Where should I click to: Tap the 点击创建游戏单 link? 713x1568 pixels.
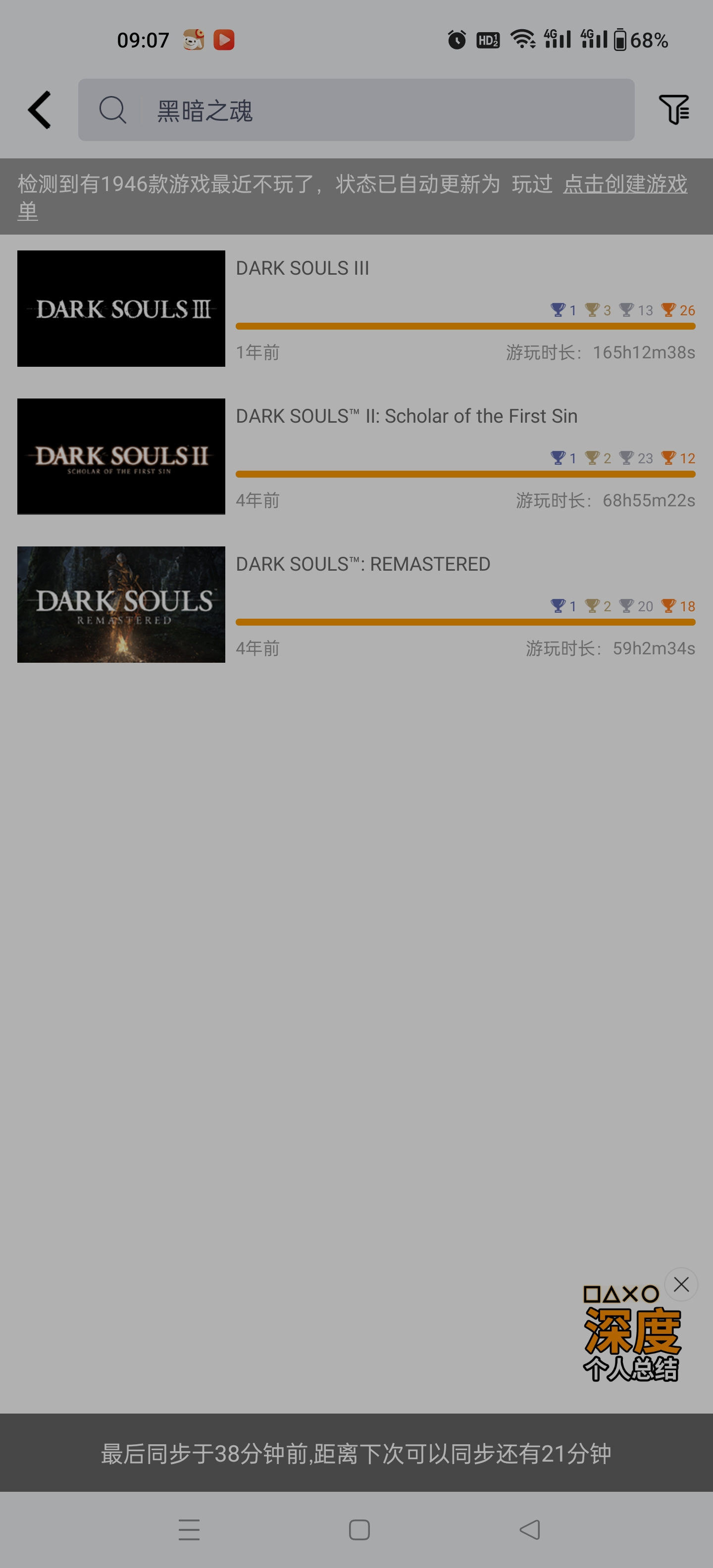point(625,184)
